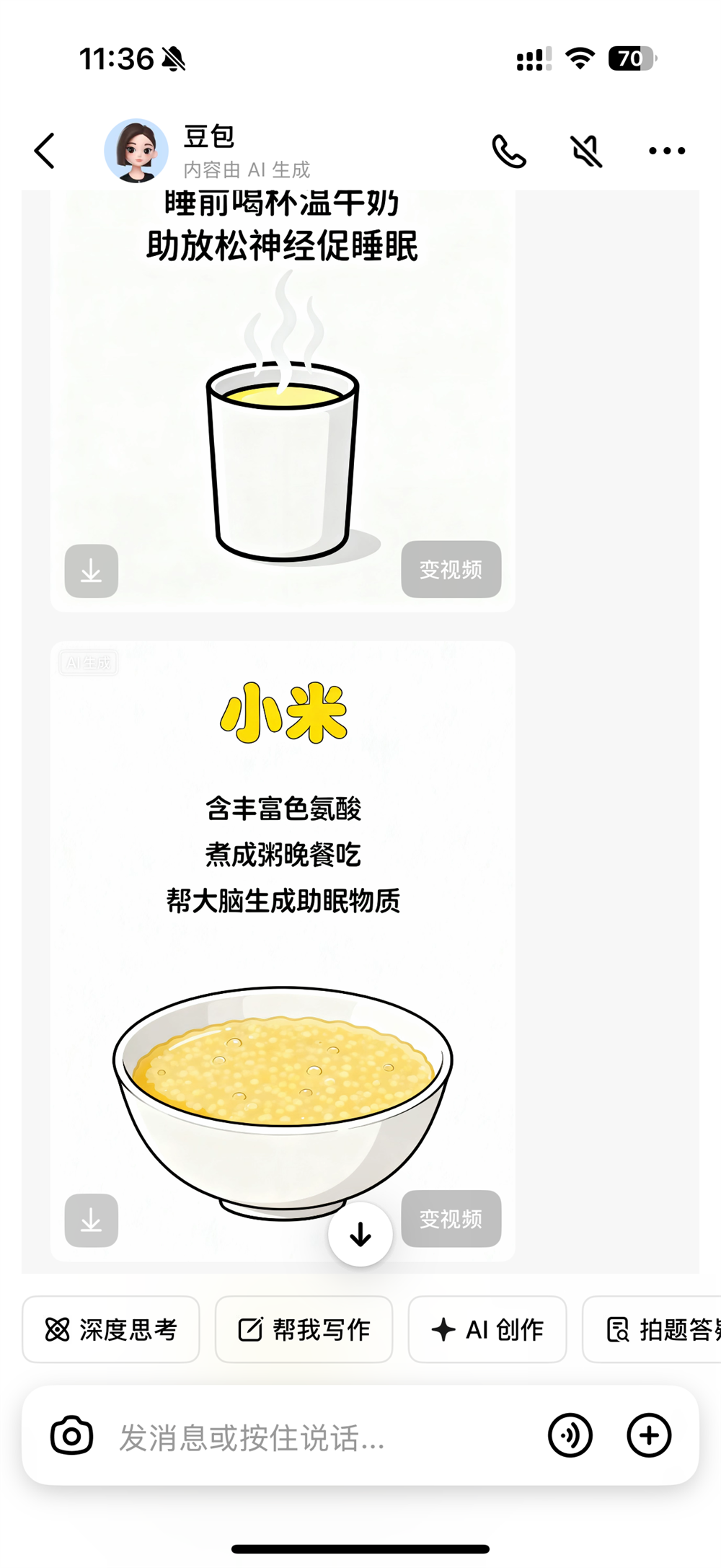Enable 深度思考 mode
This screenshot has width=721, height=1568.
111,1329
